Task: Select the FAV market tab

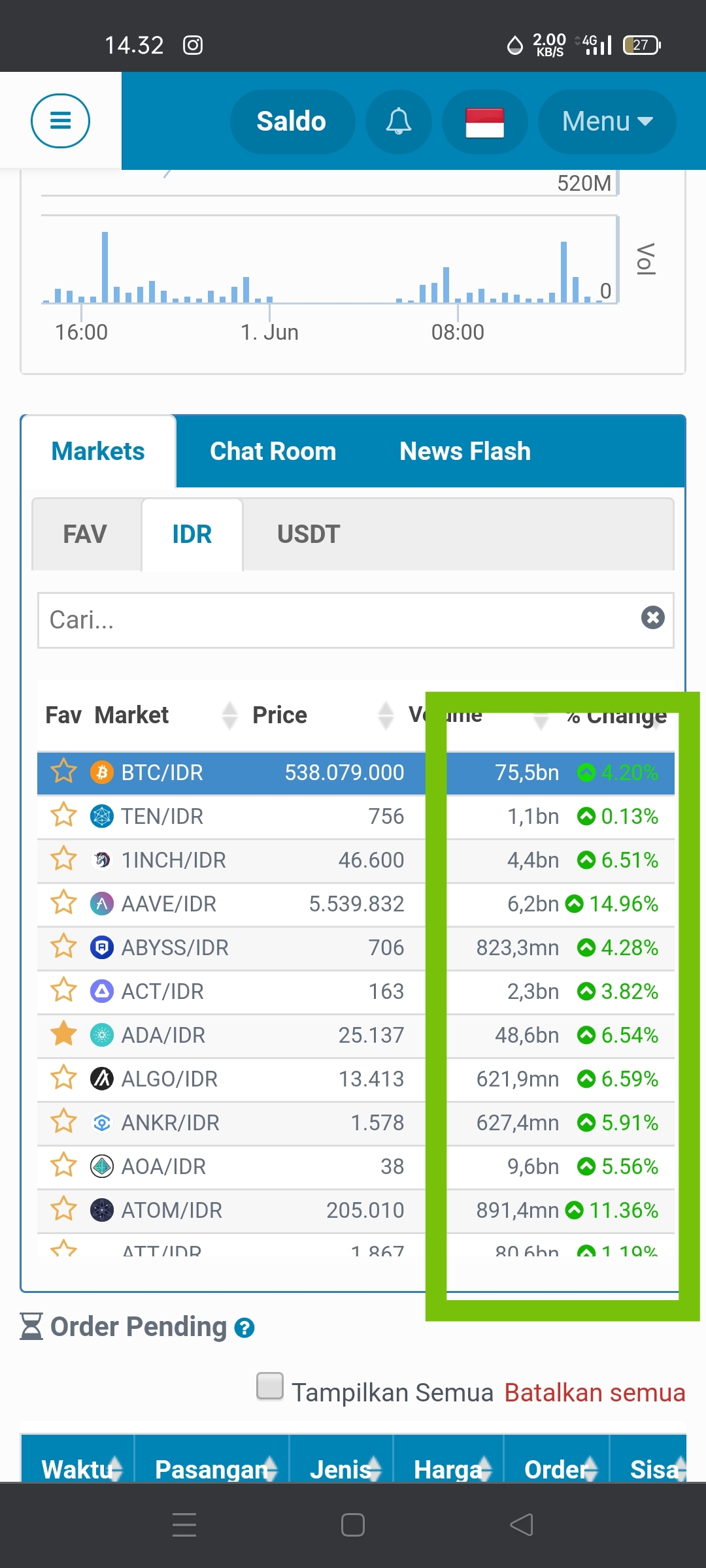Action: [x=85, y=534]
